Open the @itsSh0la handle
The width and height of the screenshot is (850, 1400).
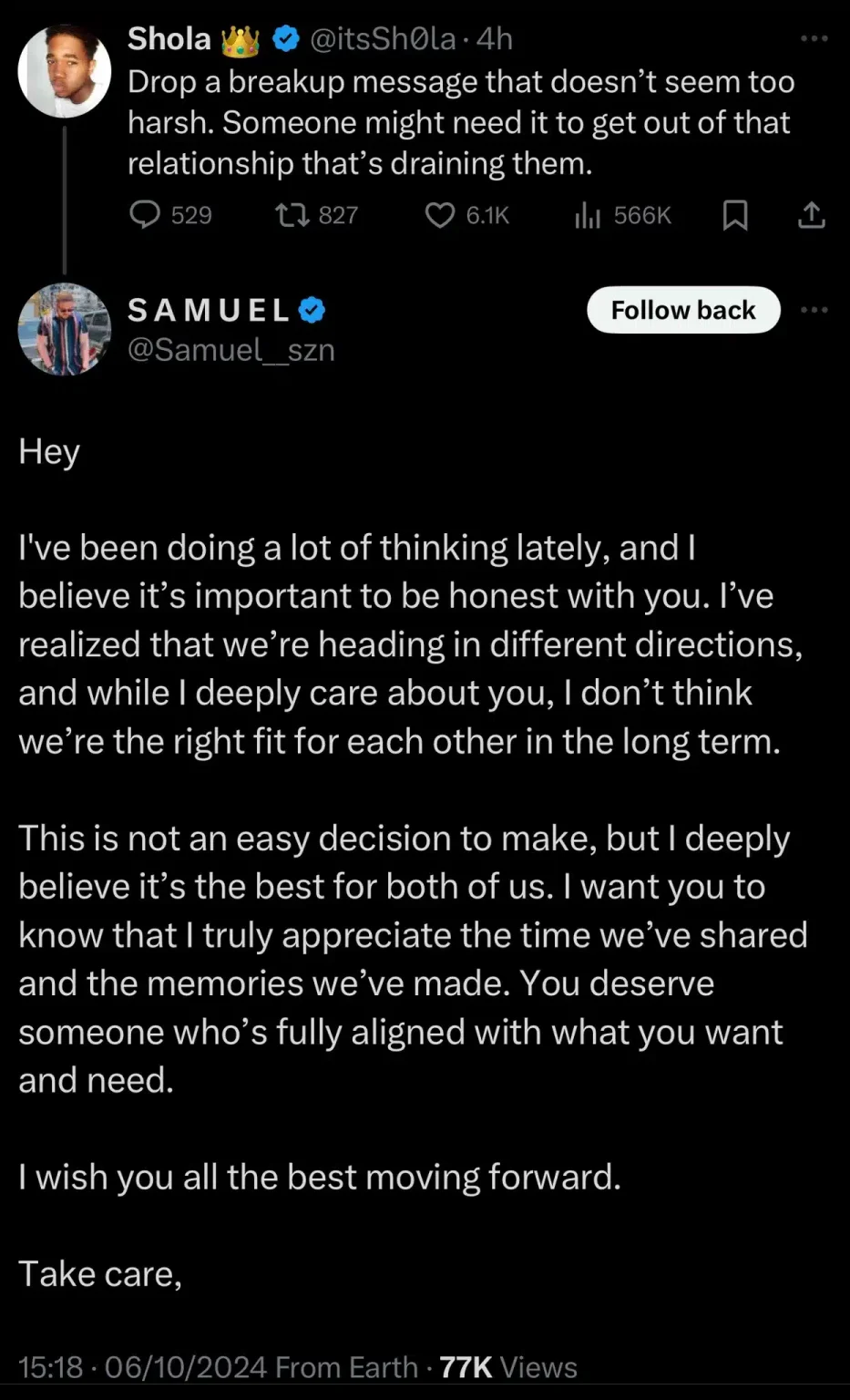pyautogui.click(x=383, y=38)
